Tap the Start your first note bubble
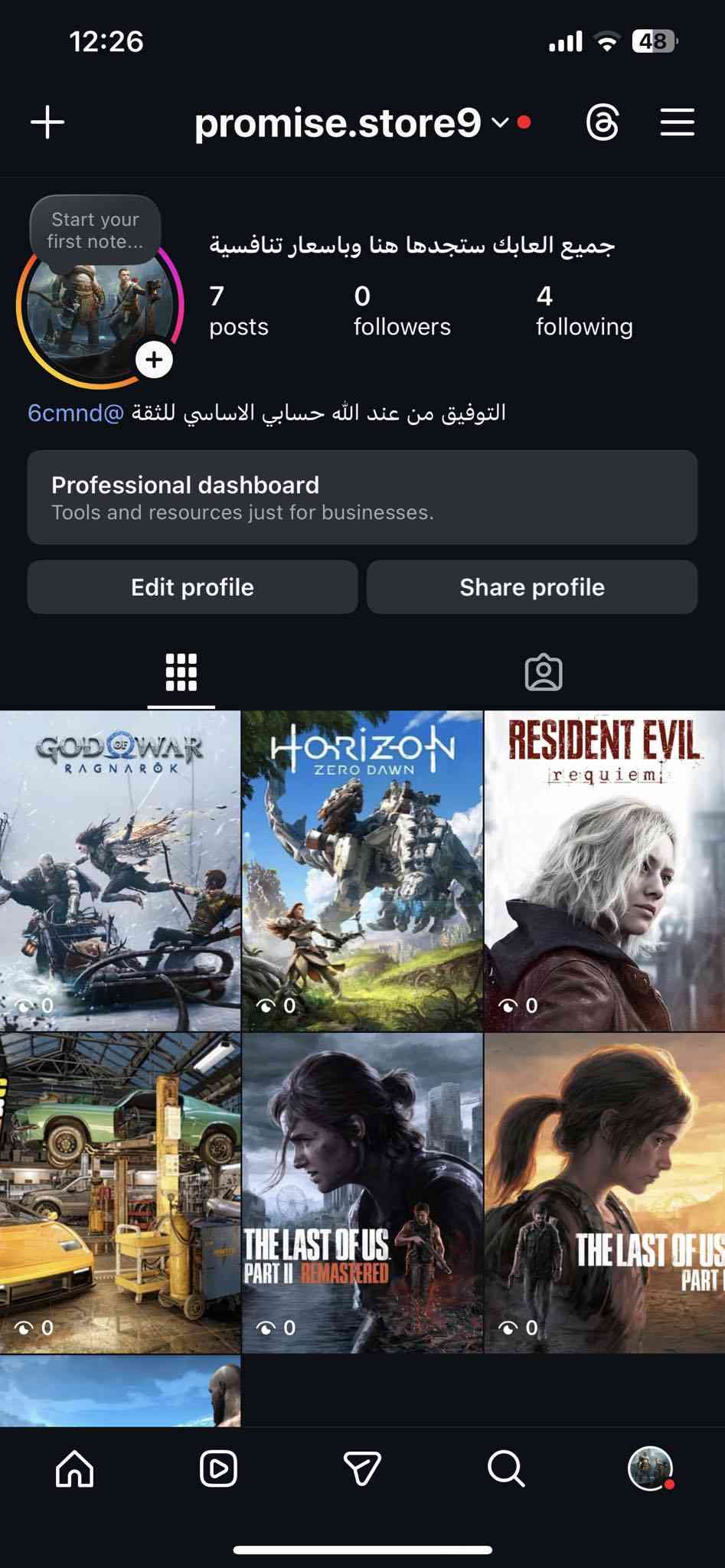 pyautogui.click(x=95, y=230)
